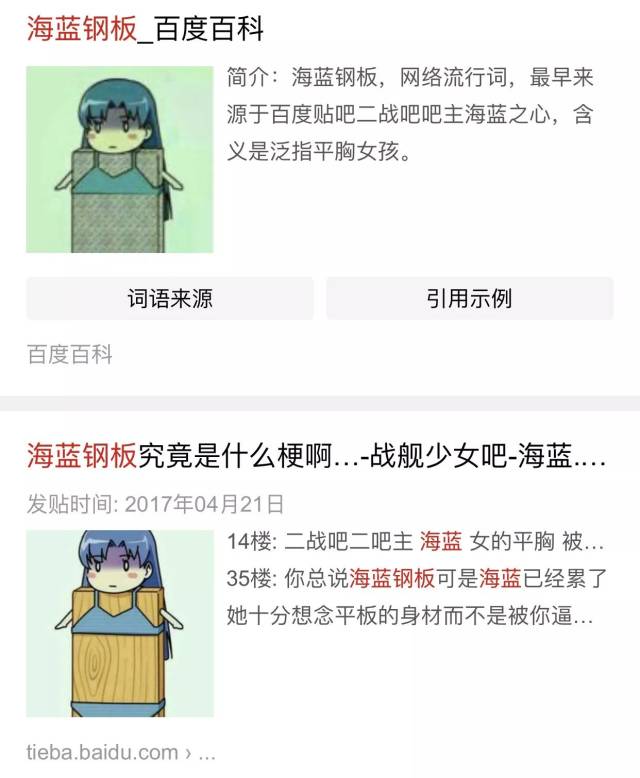The image size is (640, 778).
Task: Open the 海蓝钢板_百度百科 result title
Action: 145,29
